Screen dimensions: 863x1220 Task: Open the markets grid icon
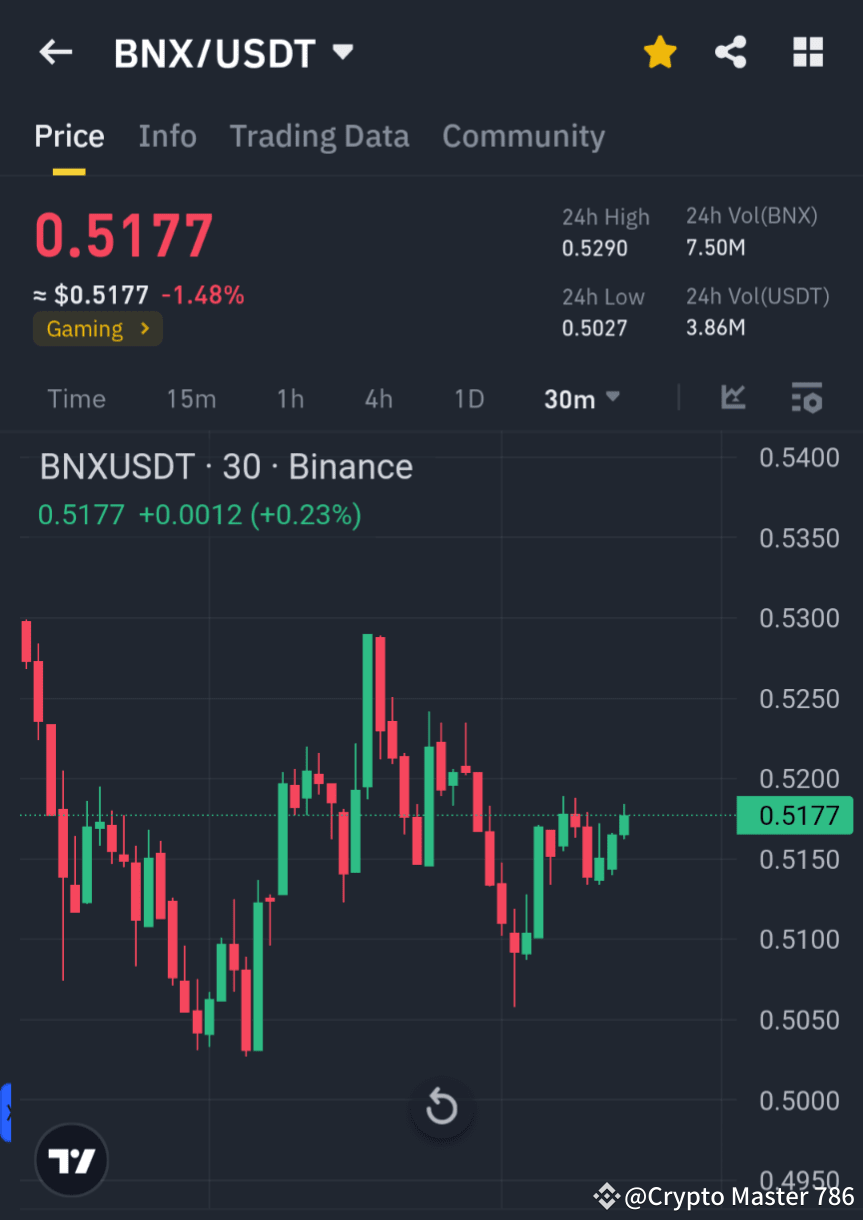click(x=807, y=52)
